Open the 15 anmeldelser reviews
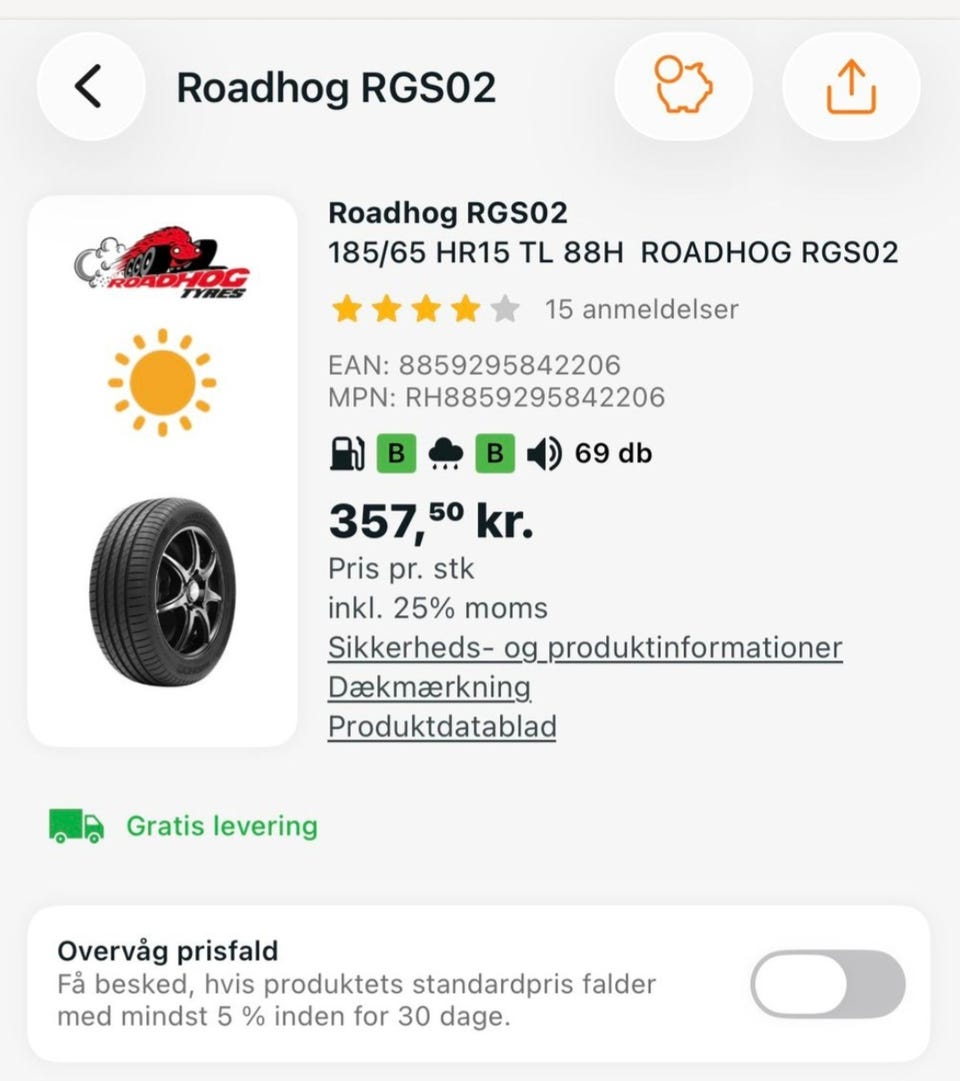 [x=640, y=310]
